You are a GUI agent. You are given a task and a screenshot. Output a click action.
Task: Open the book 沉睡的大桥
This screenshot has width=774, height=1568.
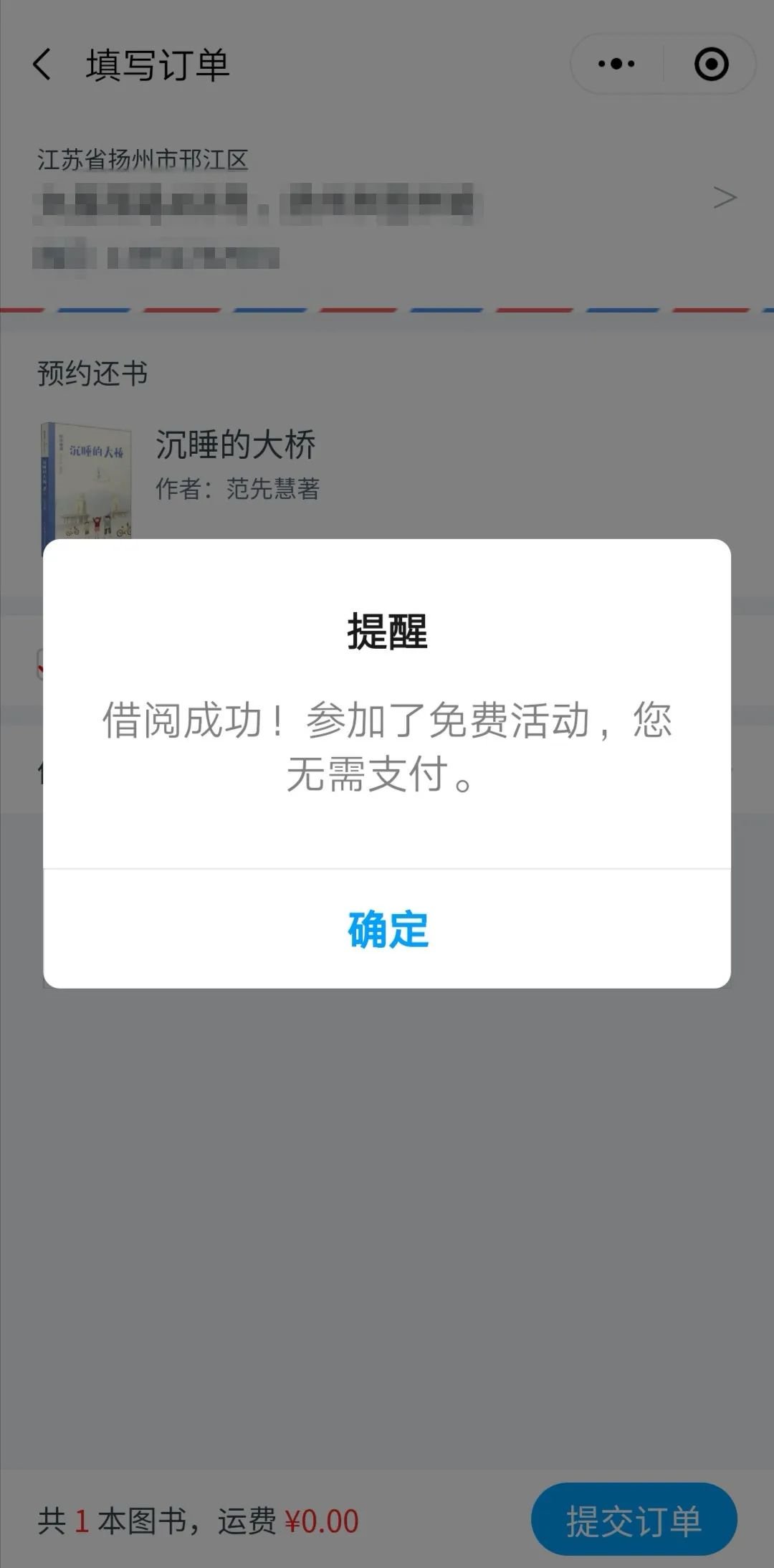(235, 445)
